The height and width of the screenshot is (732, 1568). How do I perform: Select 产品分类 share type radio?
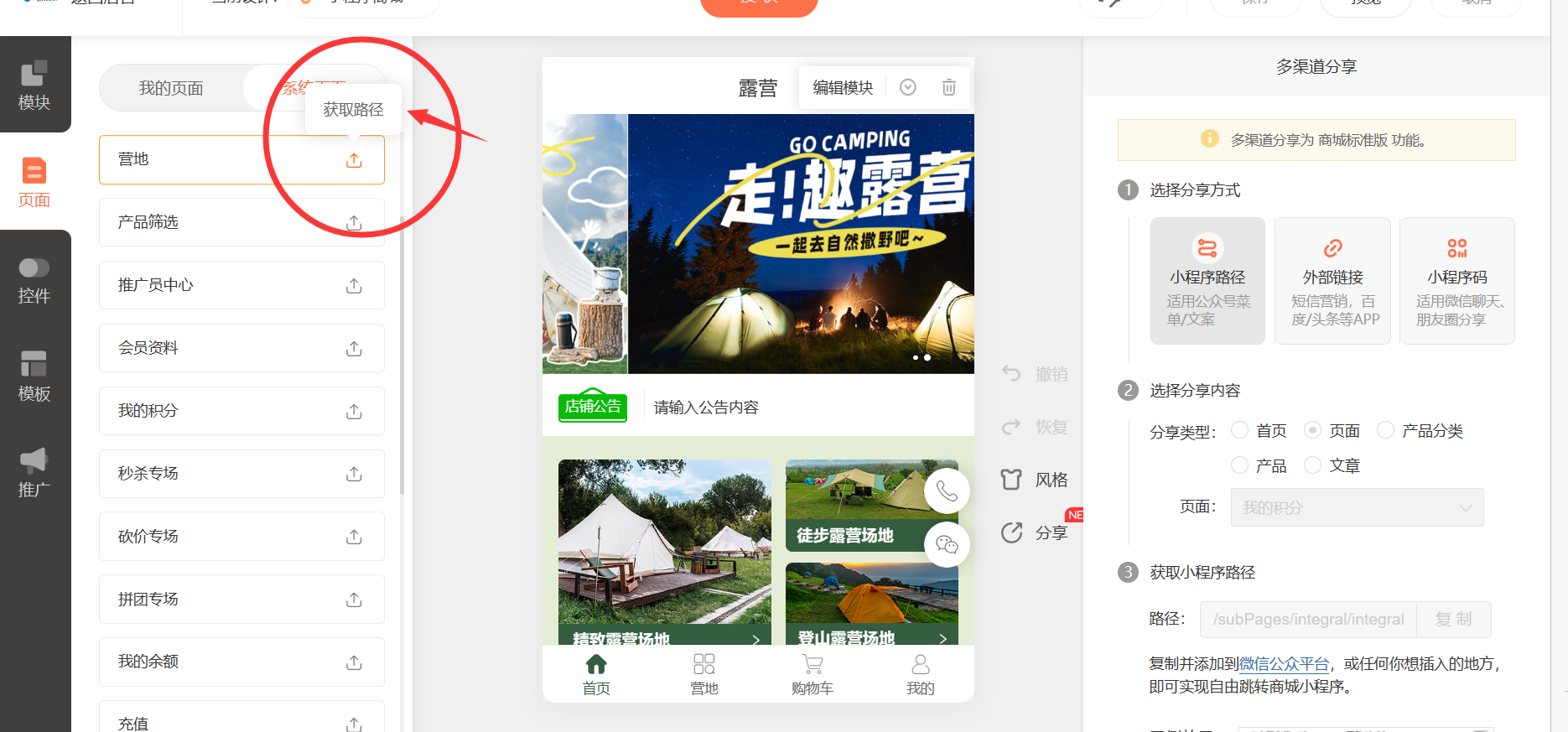coord(1386,430)
